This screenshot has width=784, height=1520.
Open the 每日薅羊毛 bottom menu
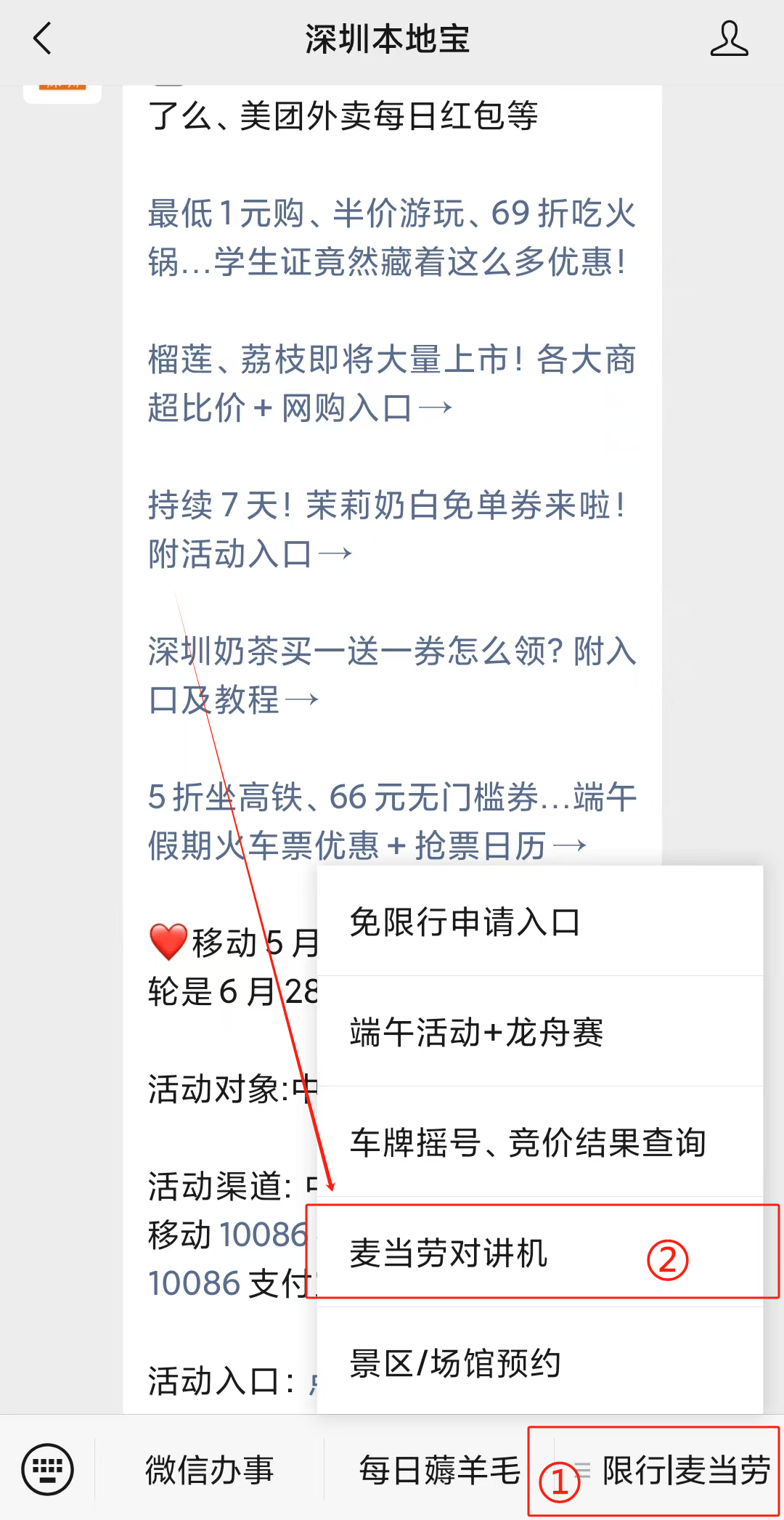point(439,1470)
